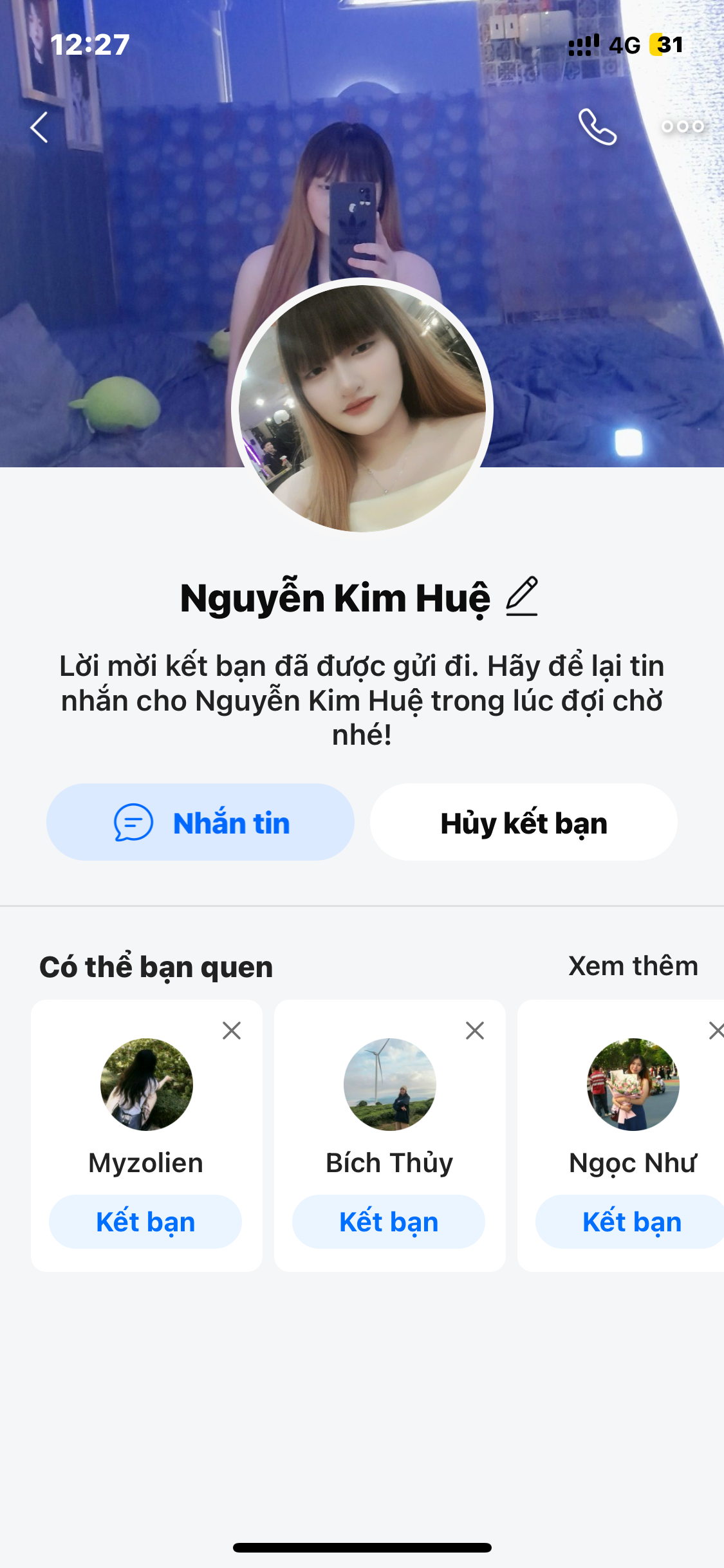Dismiss the Myzolien suggestion card
This screenshot has height=1568, width=724.
(232, 1031)
